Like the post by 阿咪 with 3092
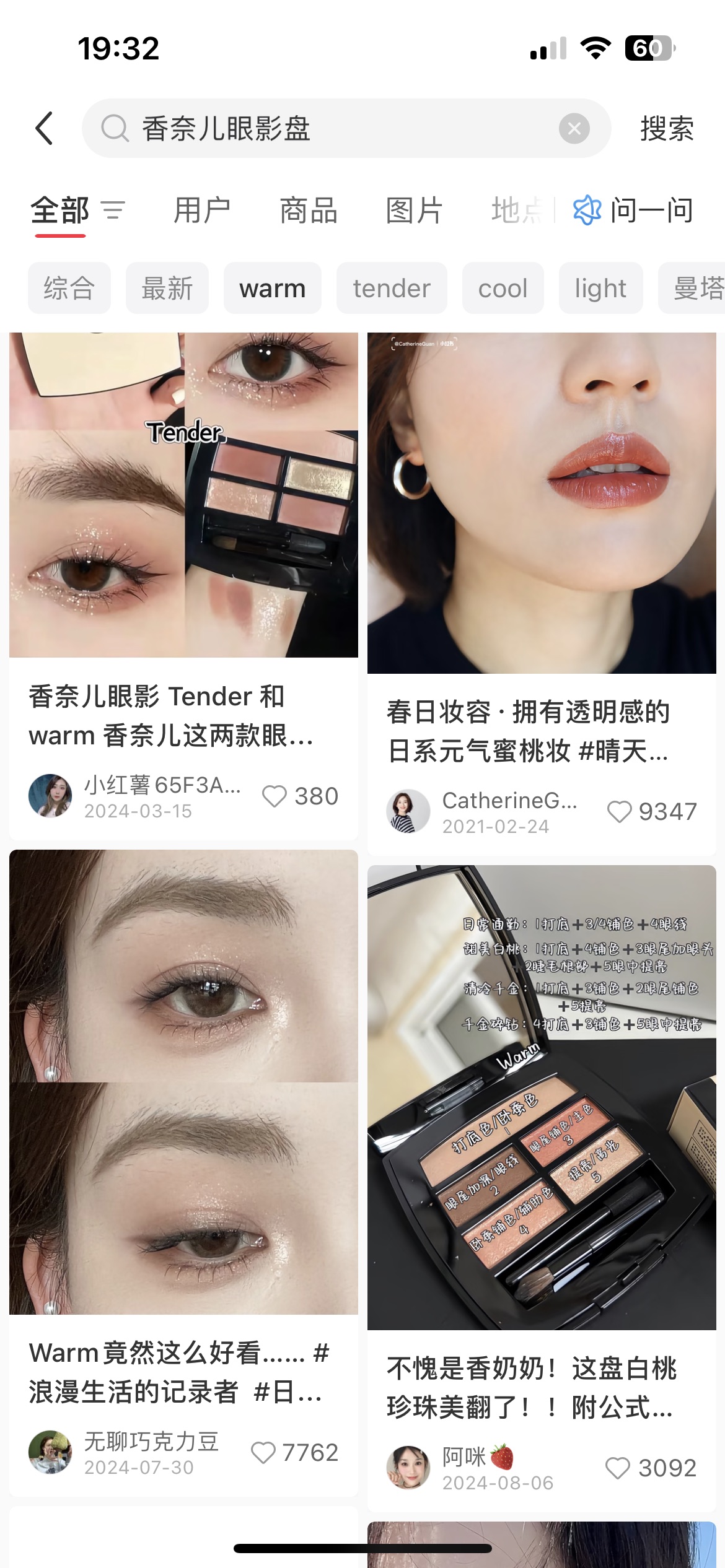The height and width of the screenshot is (1568, 725). [618, 1468]
